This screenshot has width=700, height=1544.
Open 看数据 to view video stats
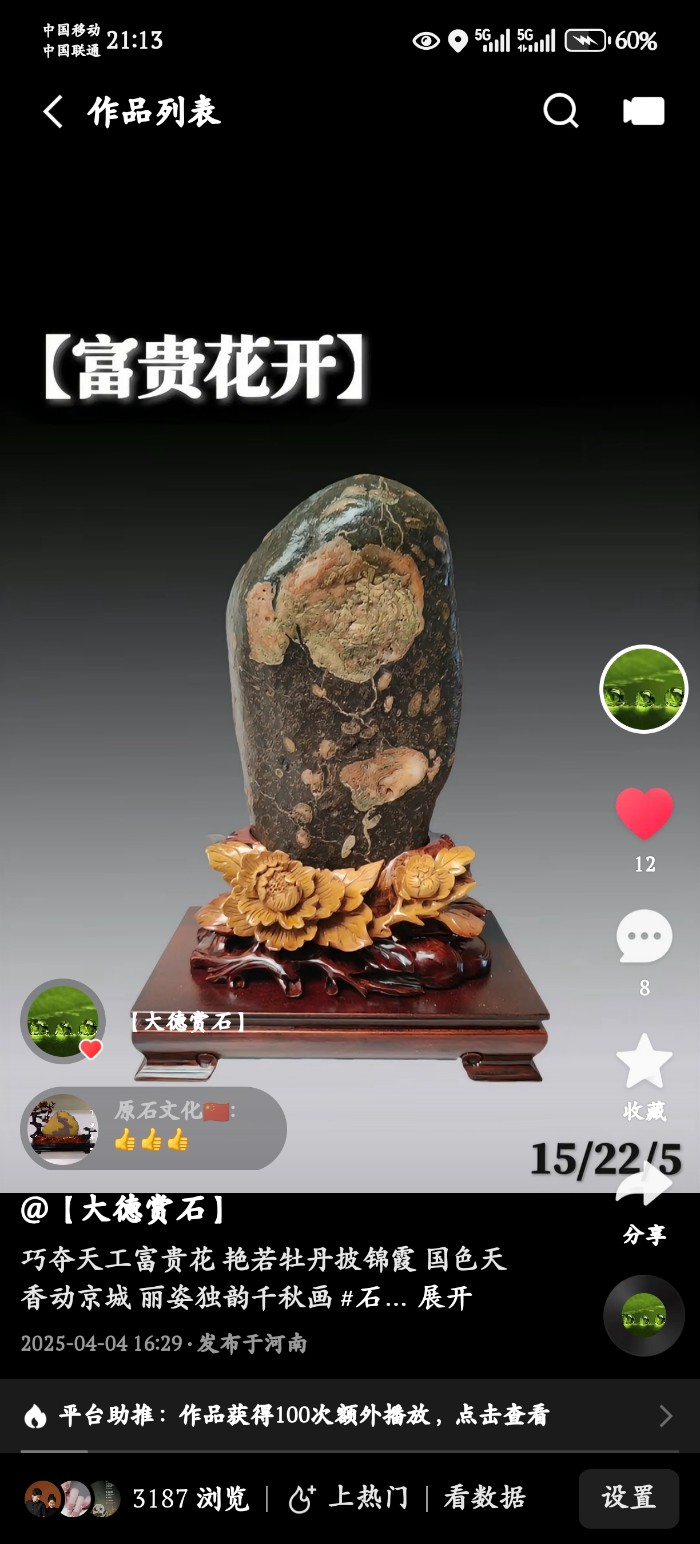coord(485,1498)
